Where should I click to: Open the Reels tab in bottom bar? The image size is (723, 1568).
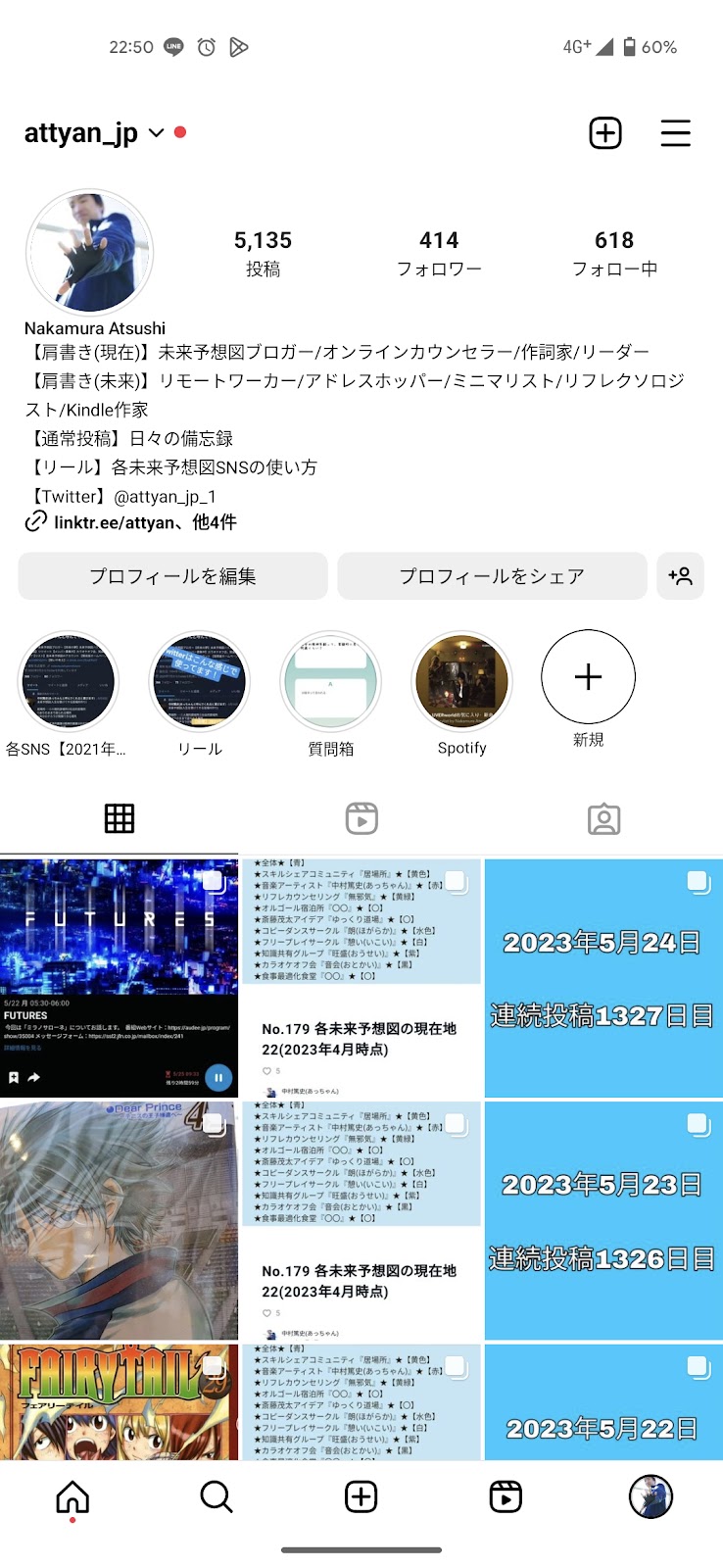(x=506, y=1496)
